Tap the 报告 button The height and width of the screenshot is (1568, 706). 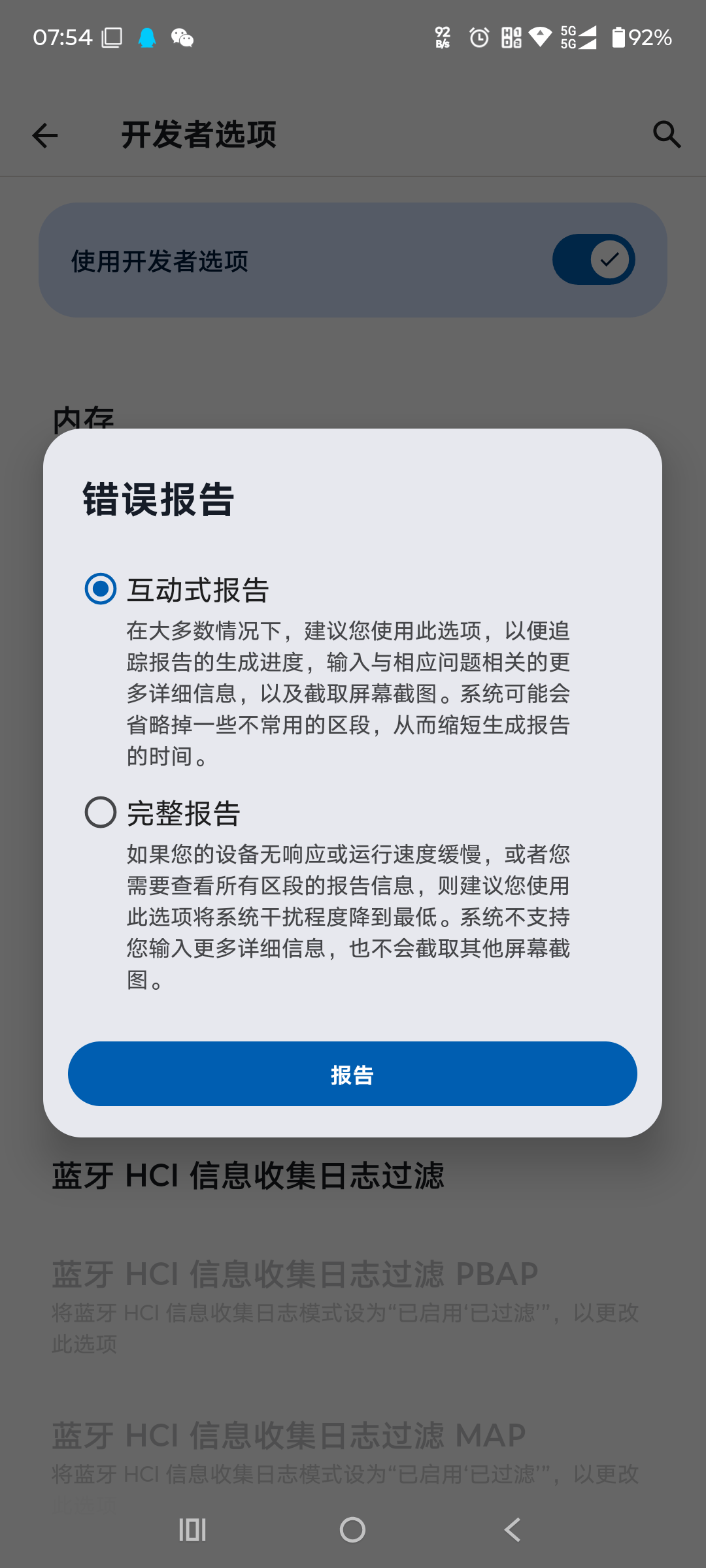point(352,1073)
